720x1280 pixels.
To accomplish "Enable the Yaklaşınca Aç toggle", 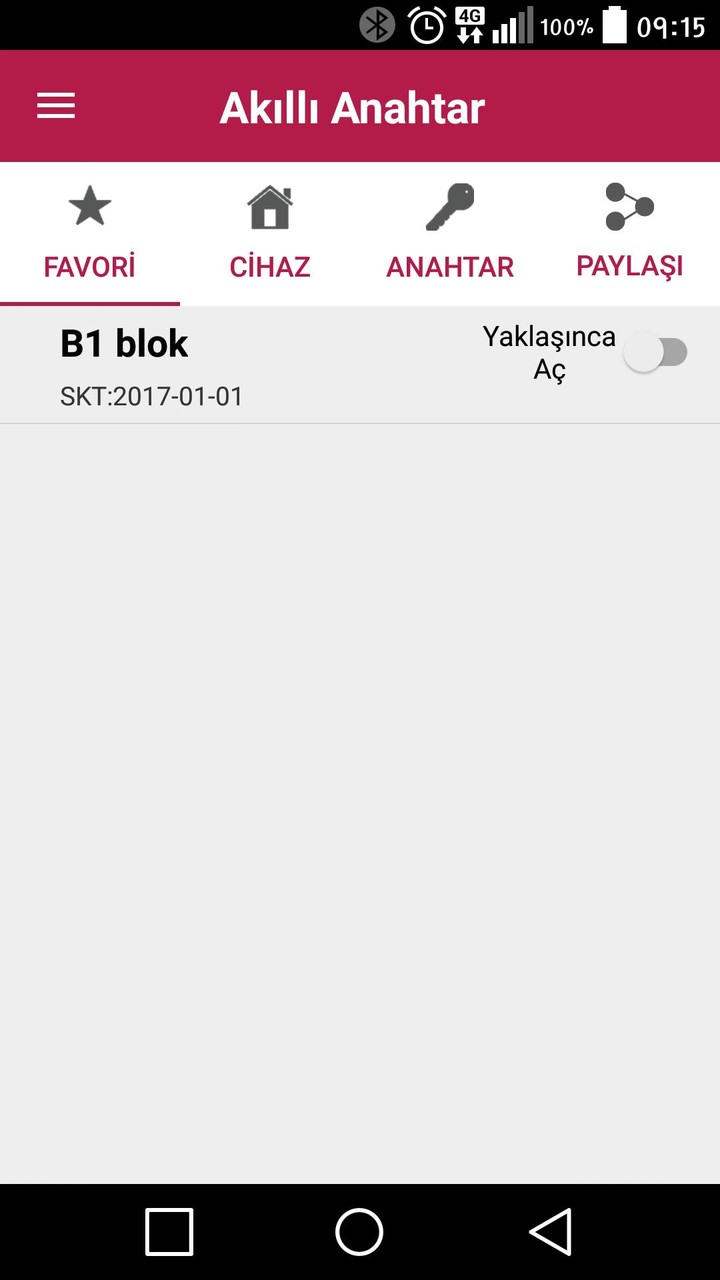I will (x=658, y=352).
